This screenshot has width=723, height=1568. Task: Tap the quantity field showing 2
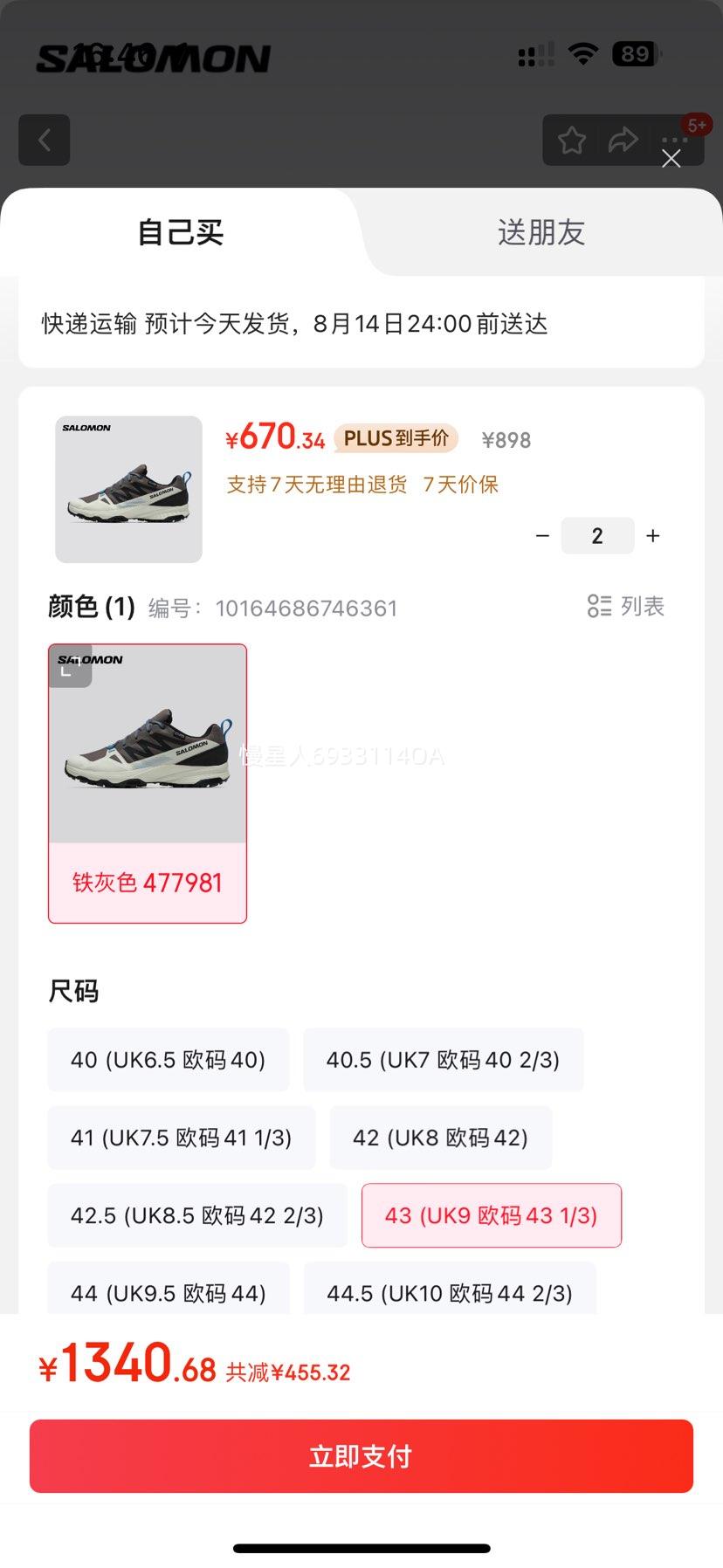click(x=597, y=536)
